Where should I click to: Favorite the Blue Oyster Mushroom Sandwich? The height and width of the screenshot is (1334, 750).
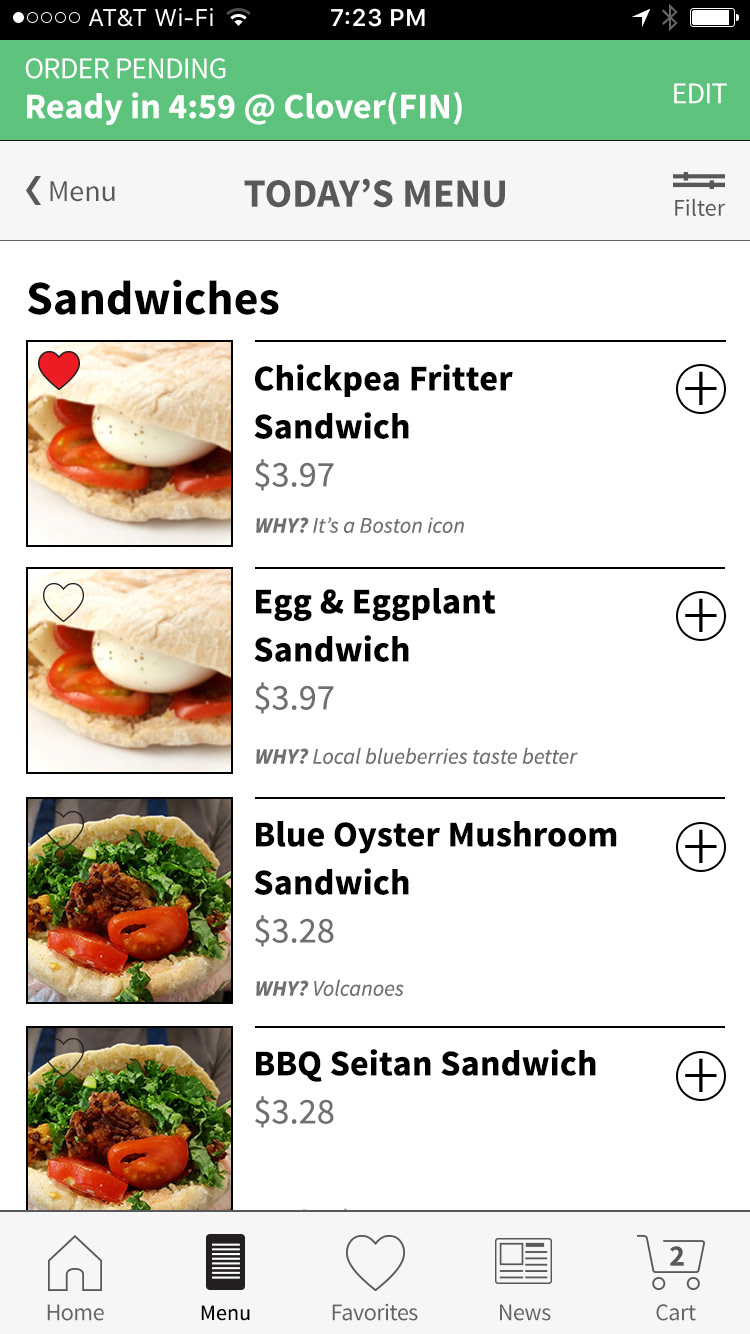point(66,826)
